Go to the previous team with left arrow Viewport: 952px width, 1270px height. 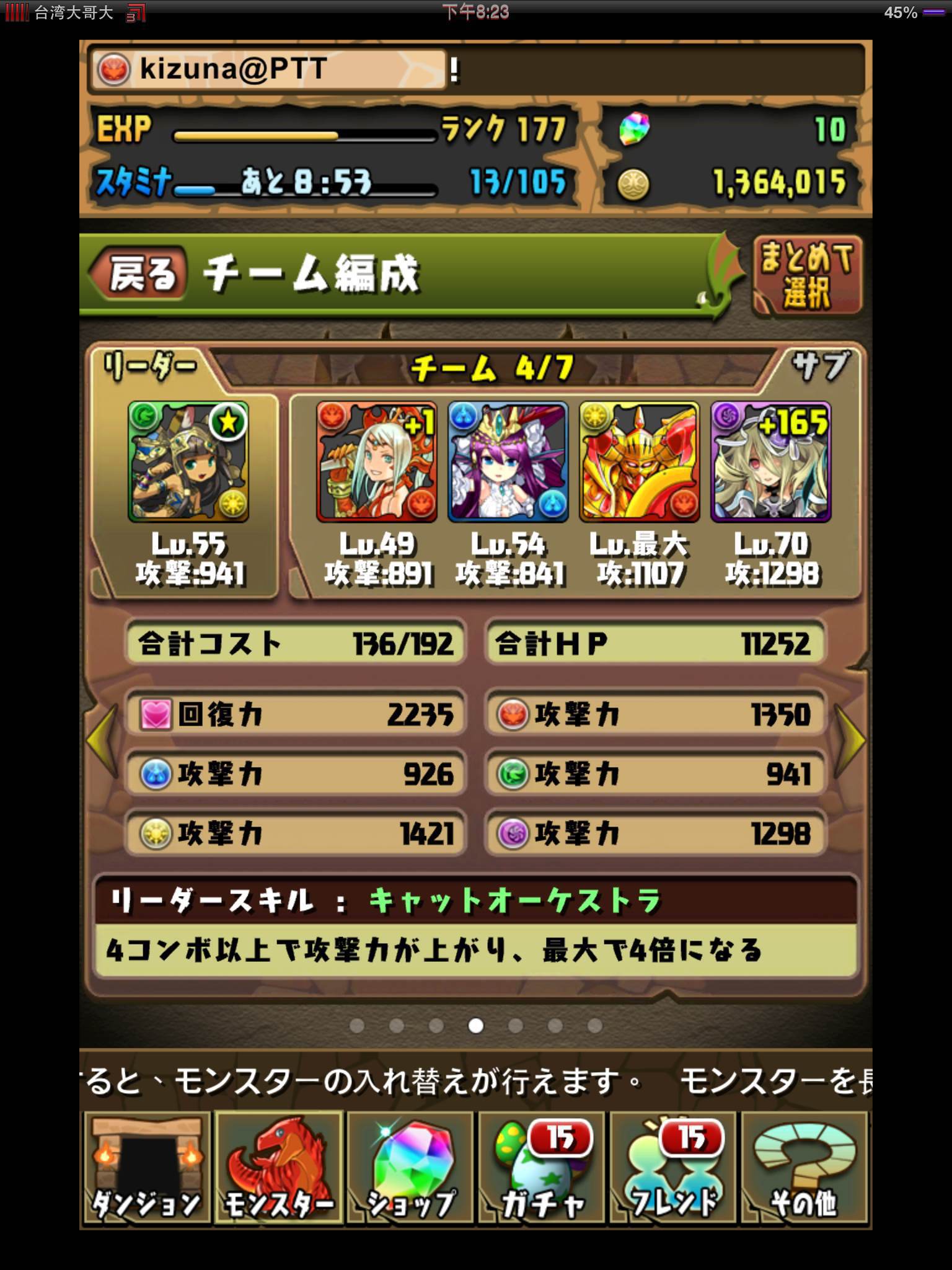click(101, 740)
